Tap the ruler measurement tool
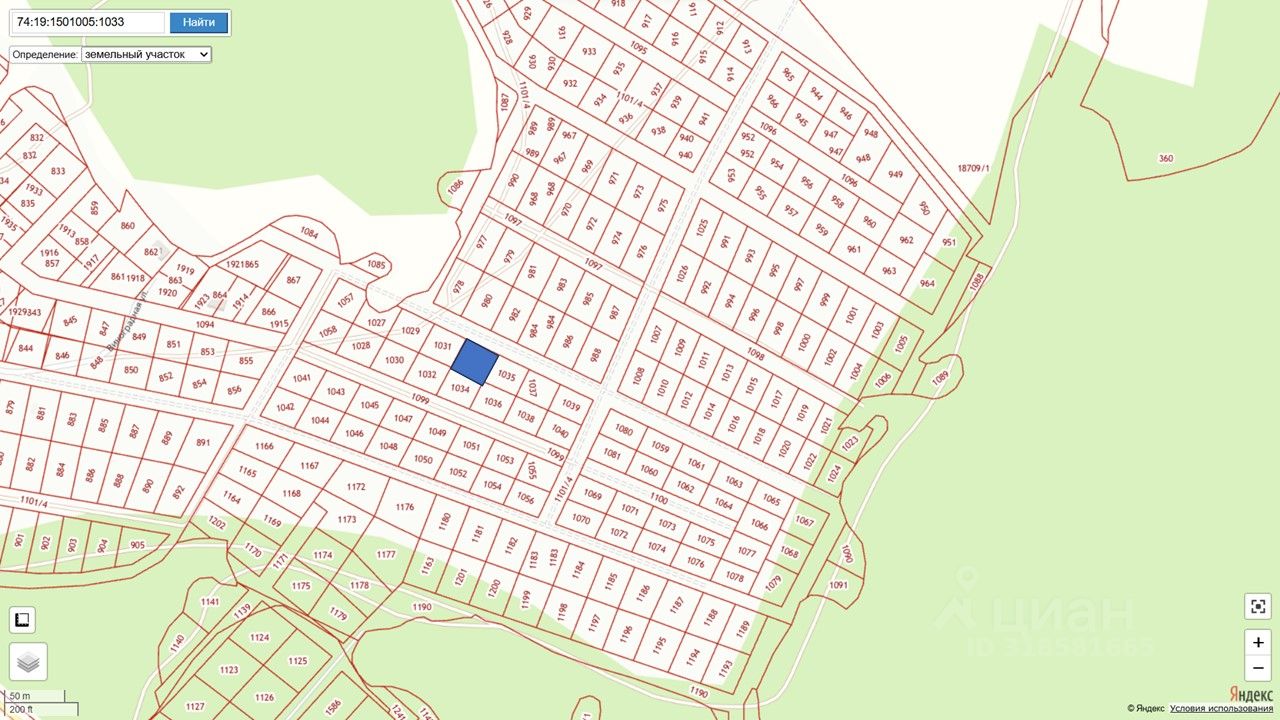 coord(22,620)
